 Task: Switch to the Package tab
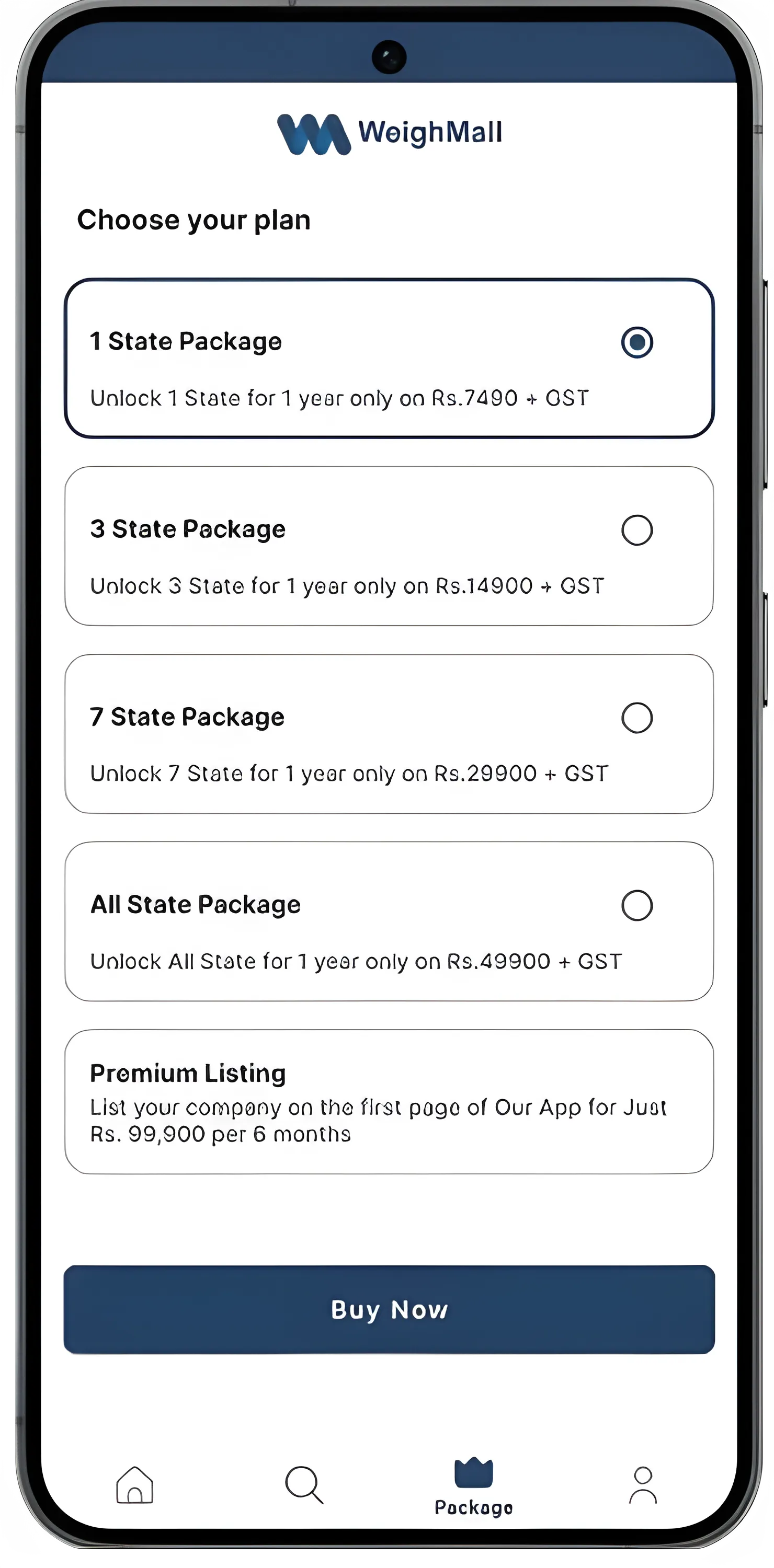click(x=473, y=1486)
